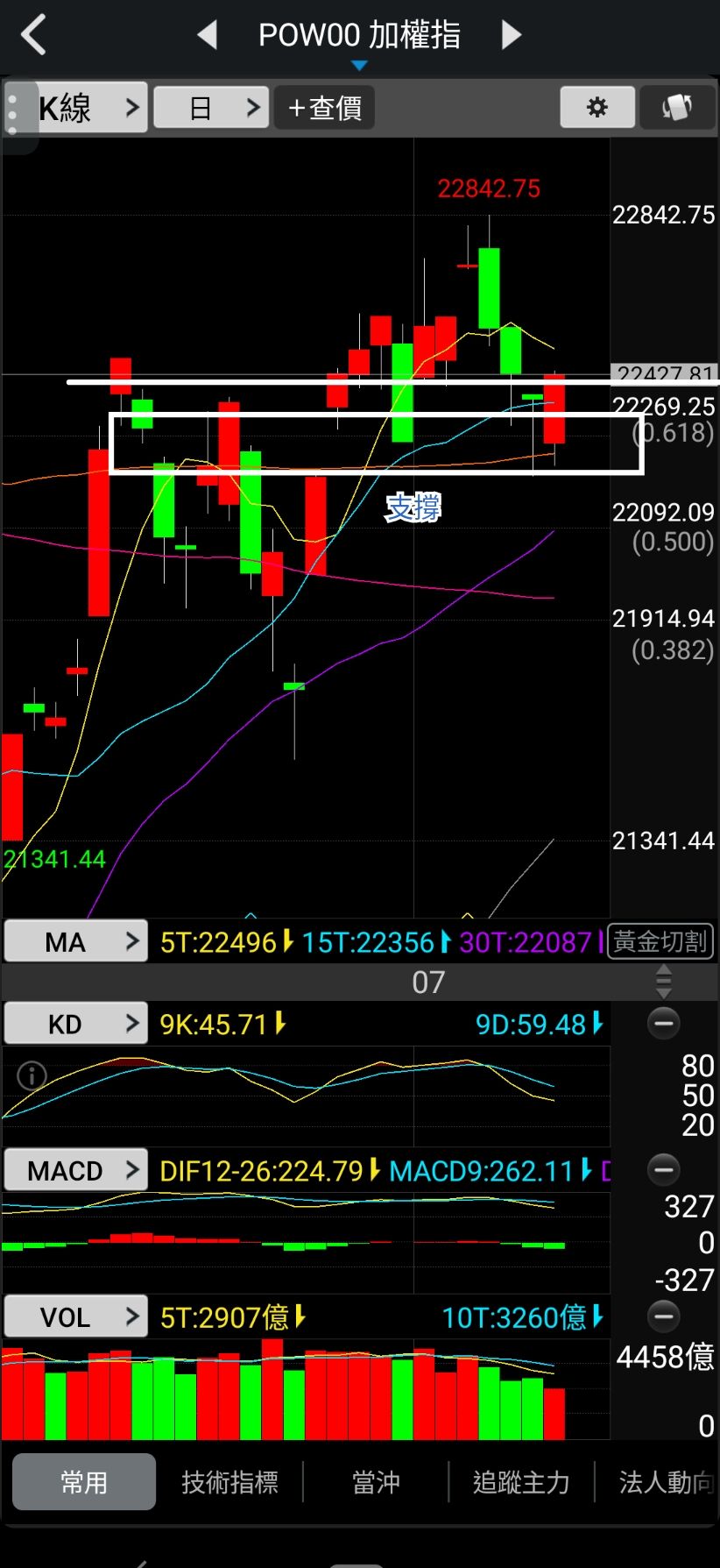Open chart settings gear

[x=597, y=107]
